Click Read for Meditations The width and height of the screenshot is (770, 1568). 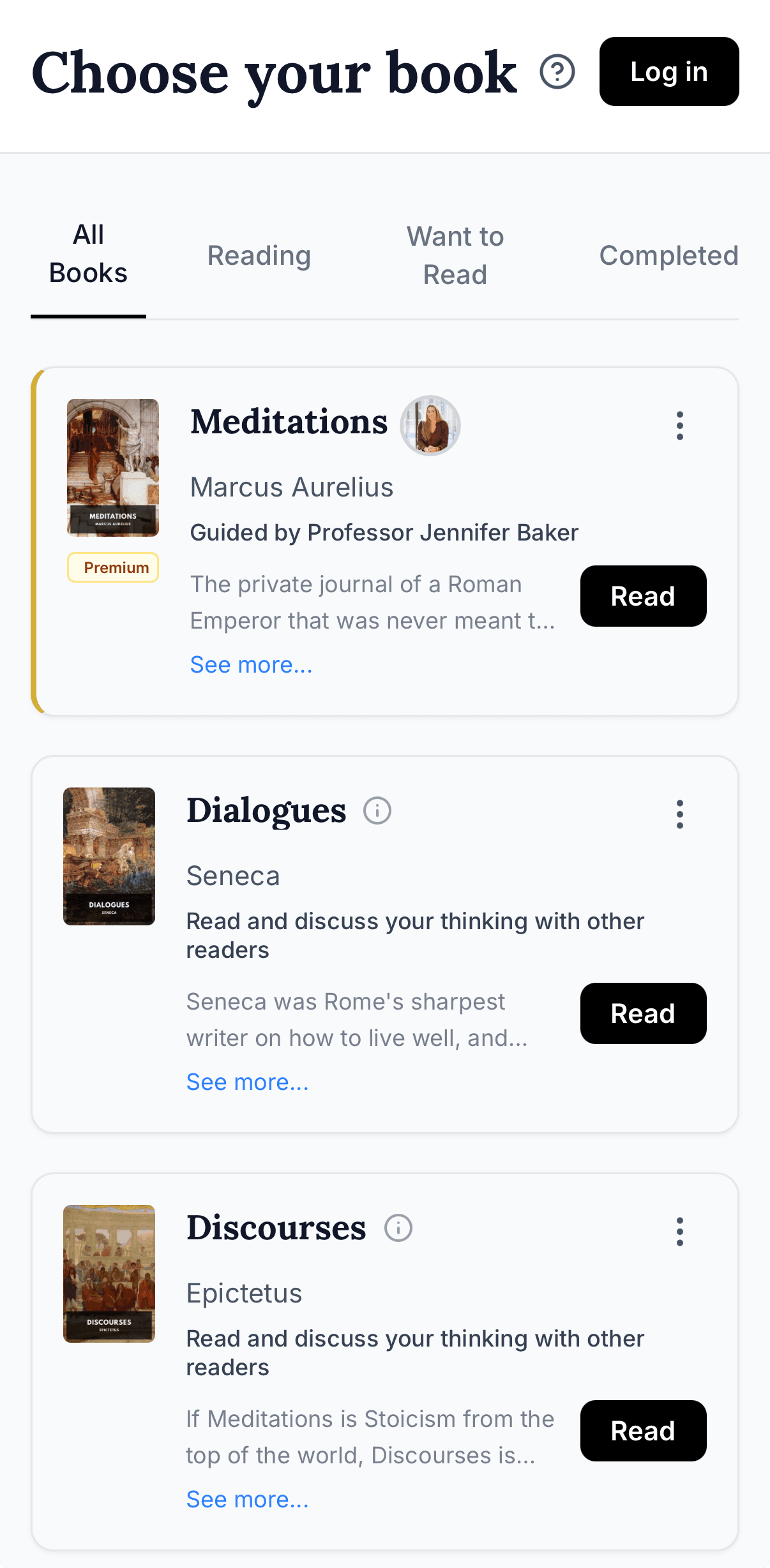pyautogui.click(x=642, y=595)
